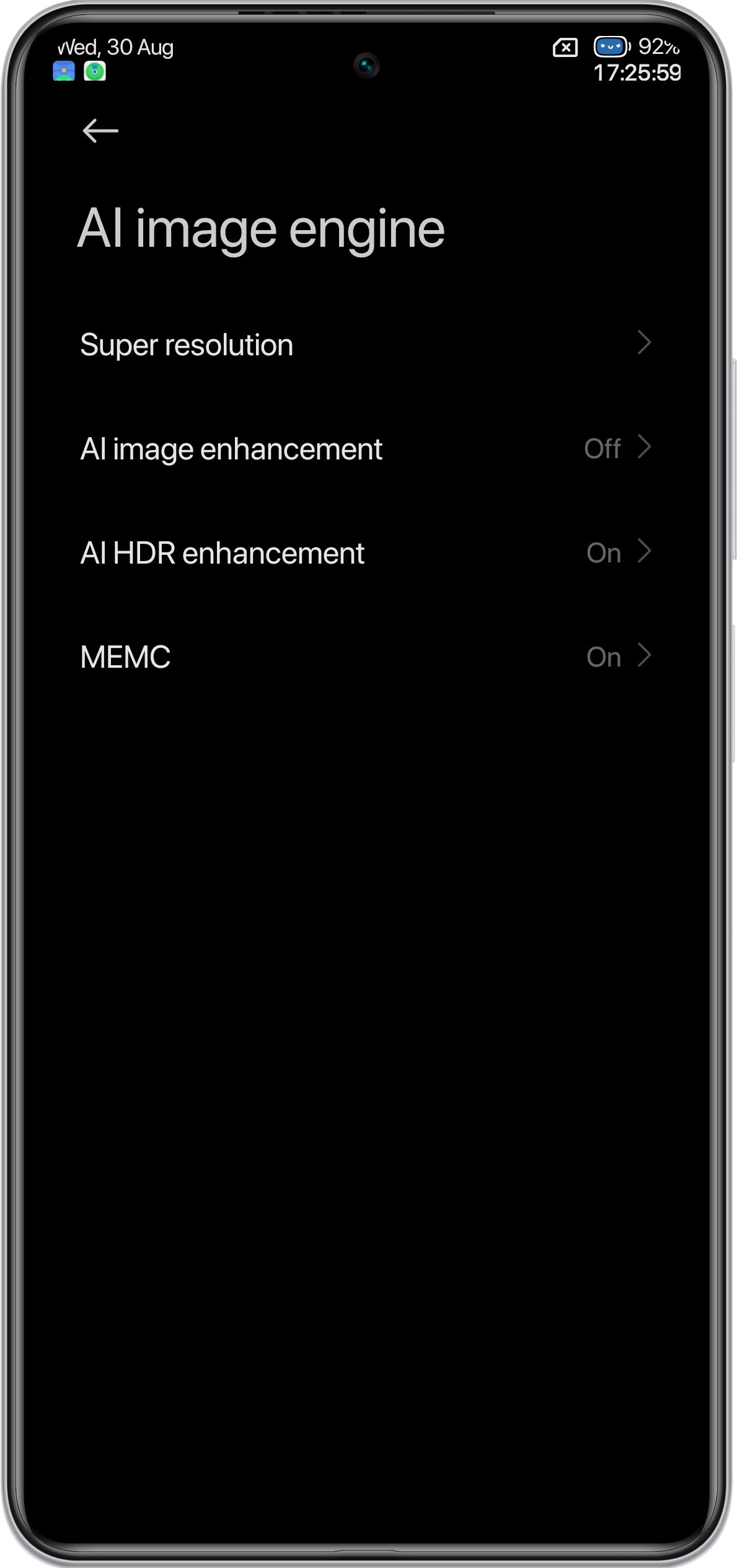Go back using the arrow icon
Image resolution: width=737 pixels, height=1568 pixels.
100,131
